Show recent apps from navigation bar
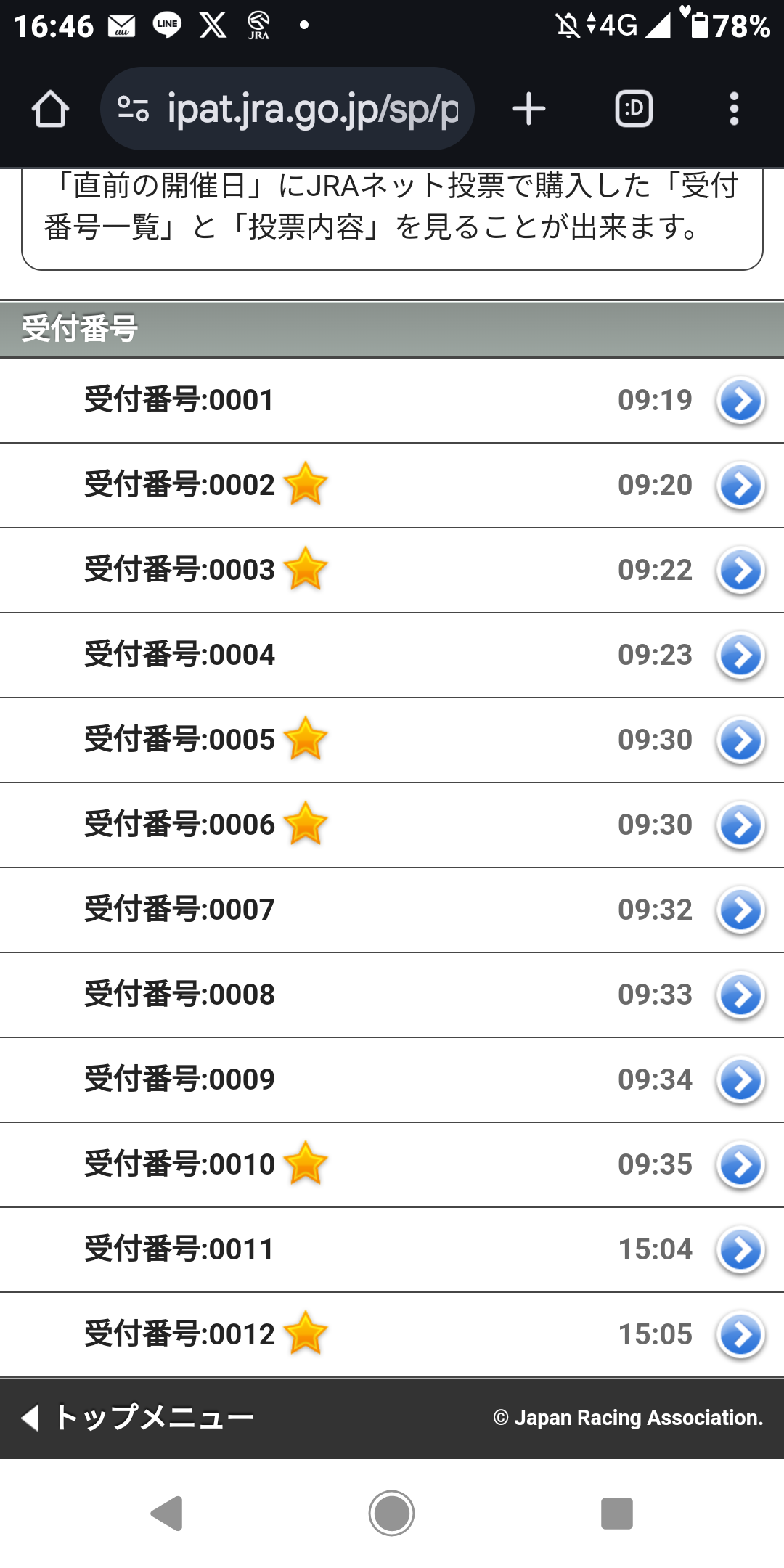Screen dimensions: 784x1568 coord(616,1514)
